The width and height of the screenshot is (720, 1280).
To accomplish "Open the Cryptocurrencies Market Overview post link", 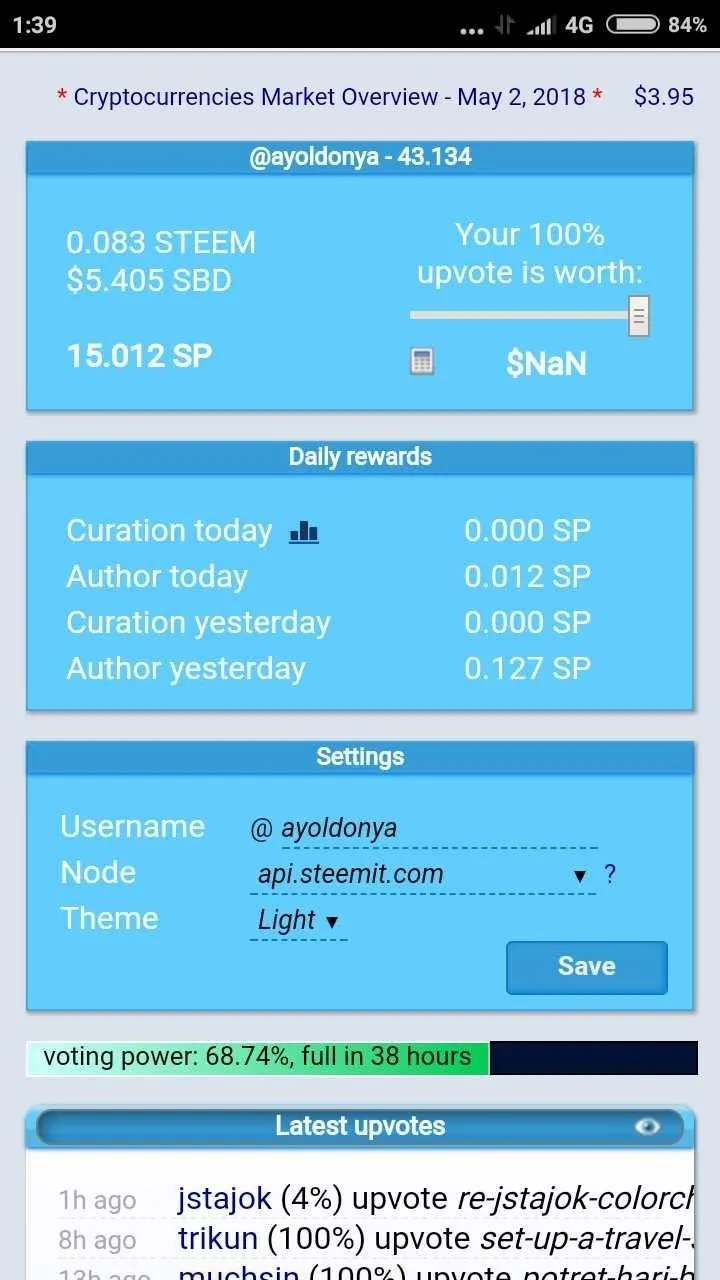I will point(330,97).
